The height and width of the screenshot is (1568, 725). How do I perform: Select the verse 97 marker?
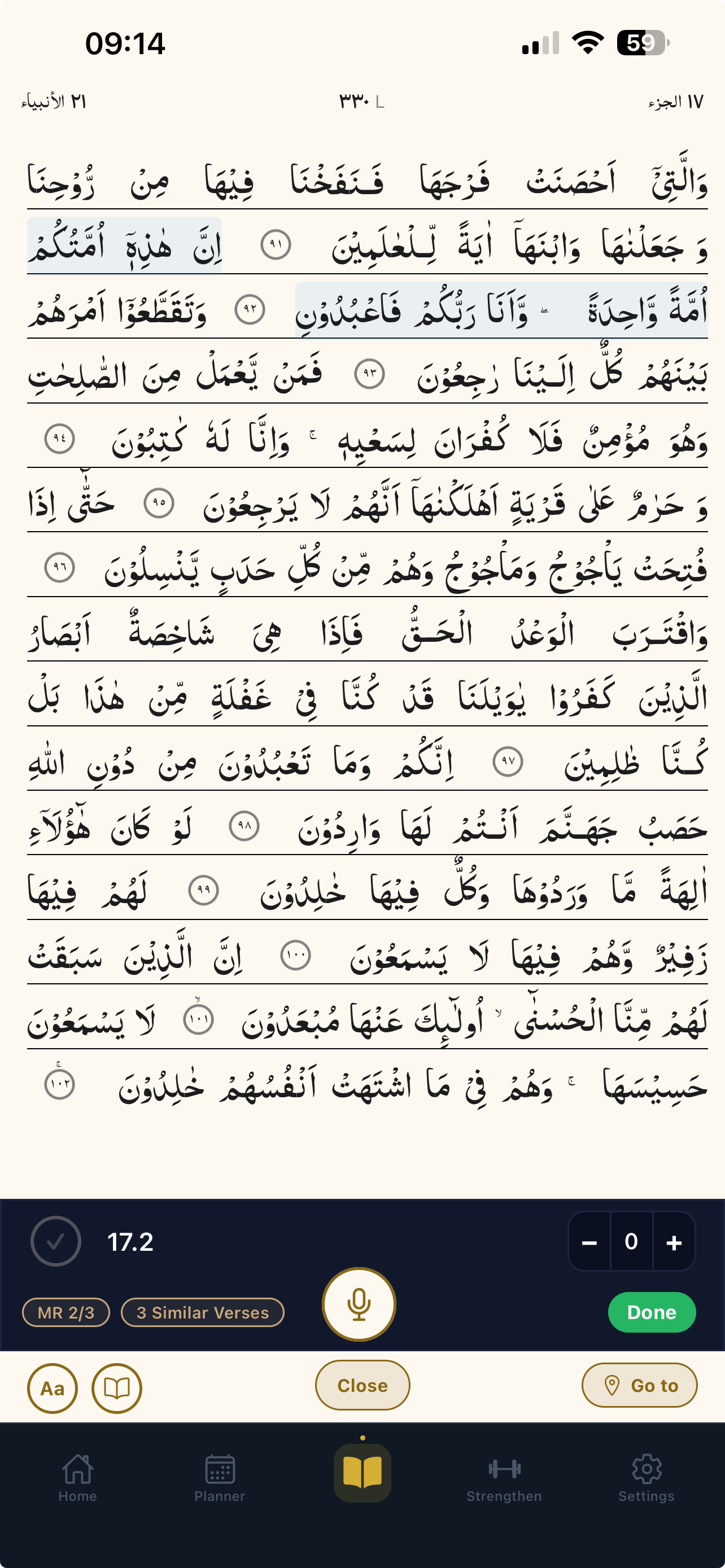pyautogui.click(x=508, y=761)
